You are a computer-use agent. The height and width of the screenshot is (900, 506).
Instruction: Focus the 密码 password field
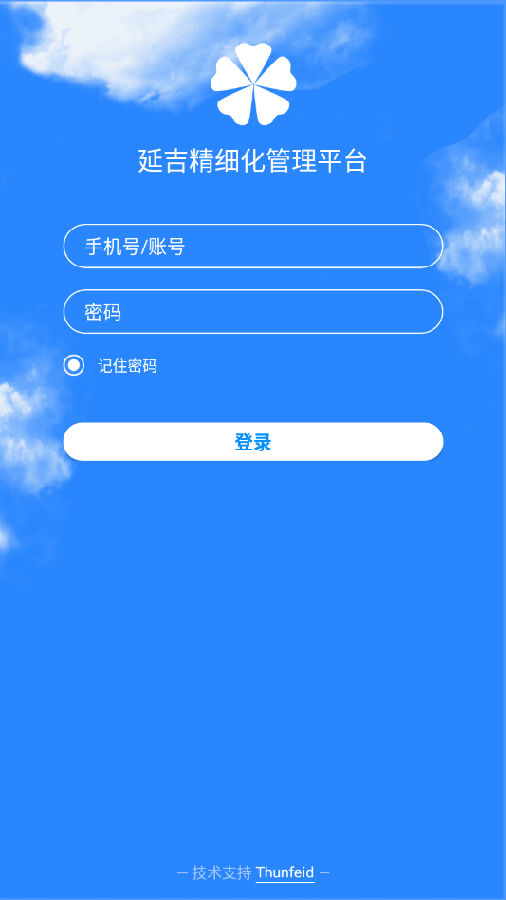pos(253,312)
